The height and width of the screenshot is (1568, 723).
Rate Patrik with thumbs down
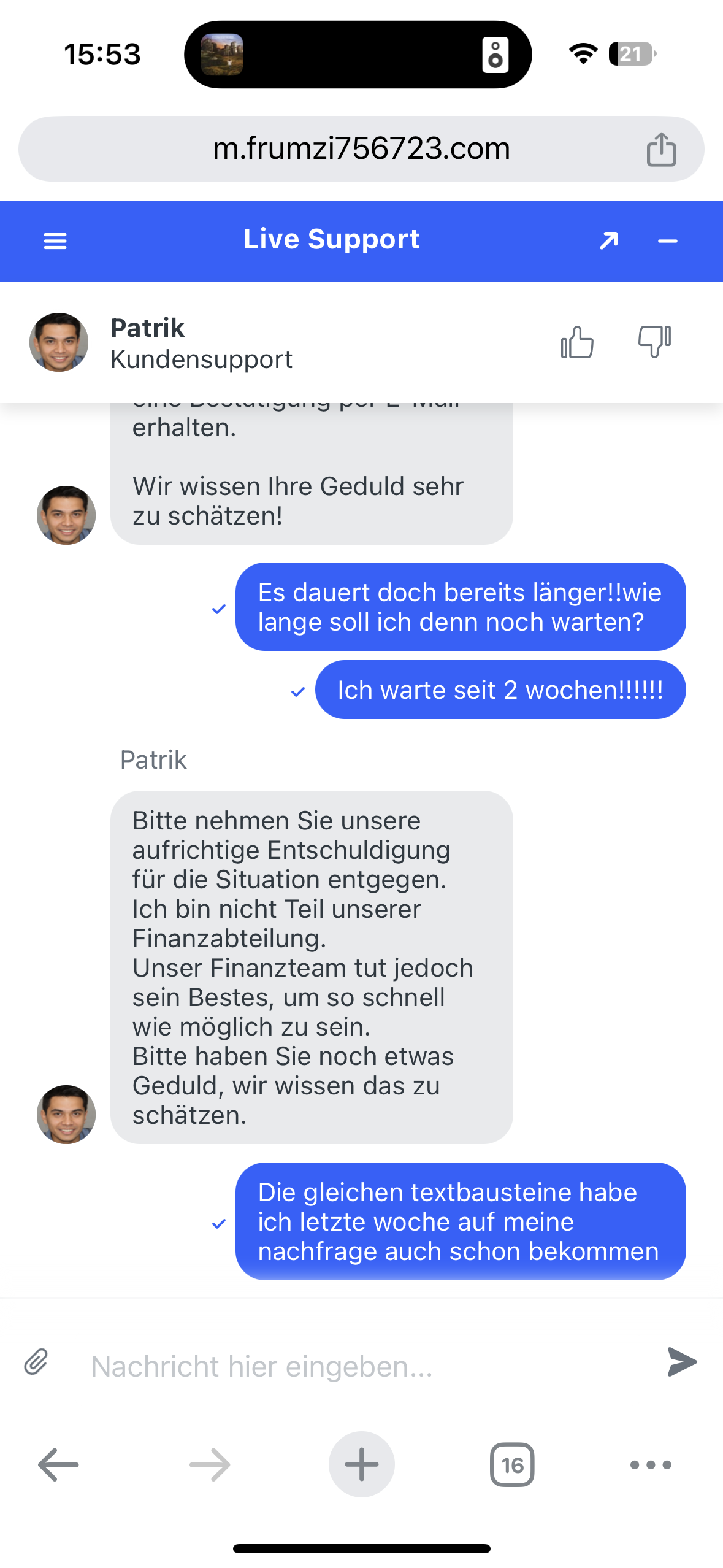654,342
